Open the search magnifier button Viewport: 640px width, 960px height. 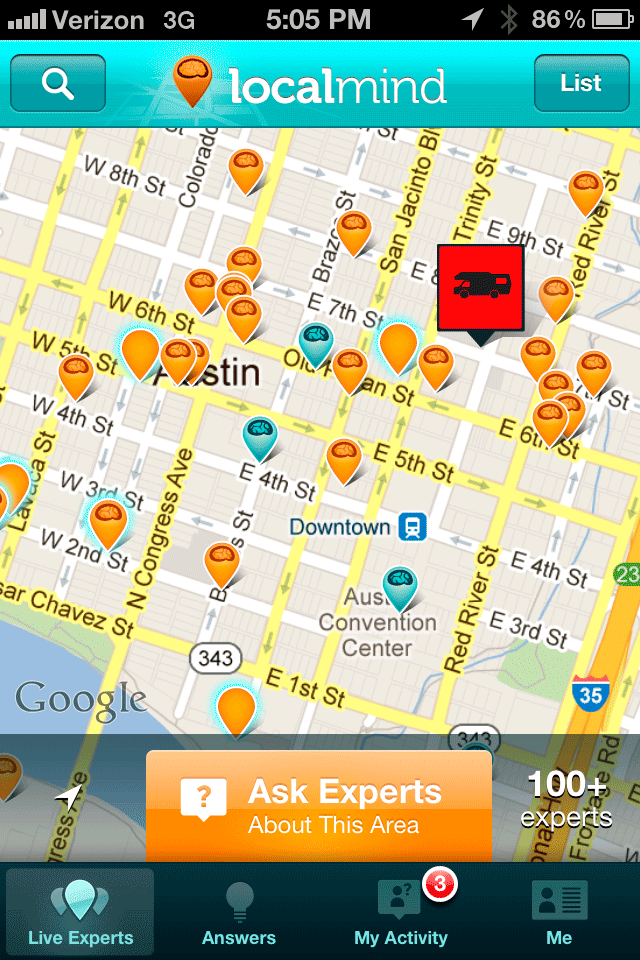coord(58,84)
